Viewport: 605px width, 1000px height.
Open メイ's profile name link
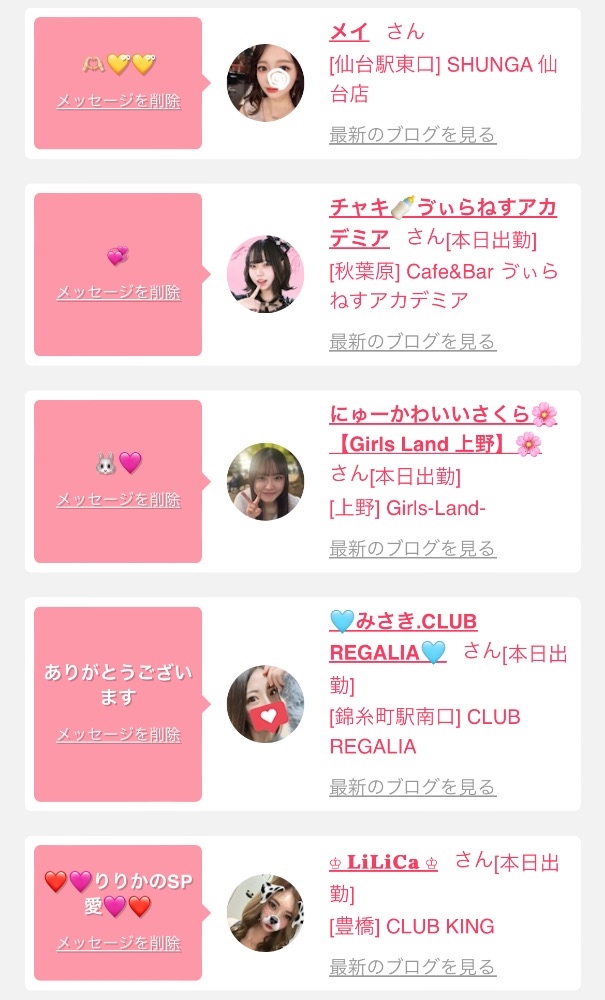coord(349,31)
